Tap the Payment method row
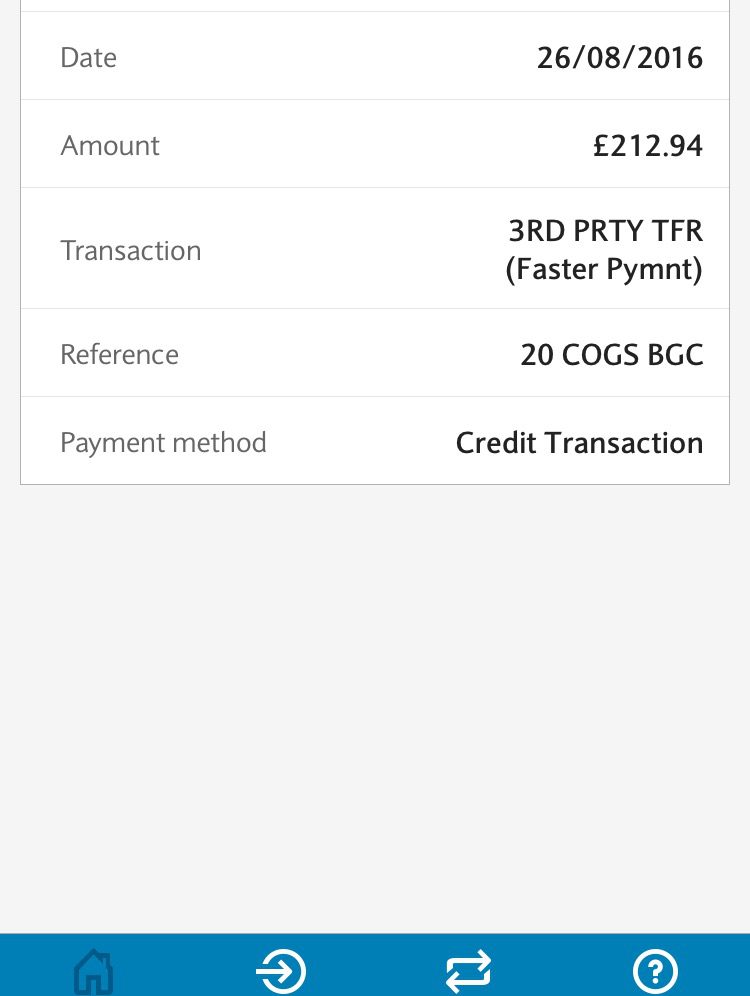The height and width of the screenshot is (996, 750). tap(375, 441)
